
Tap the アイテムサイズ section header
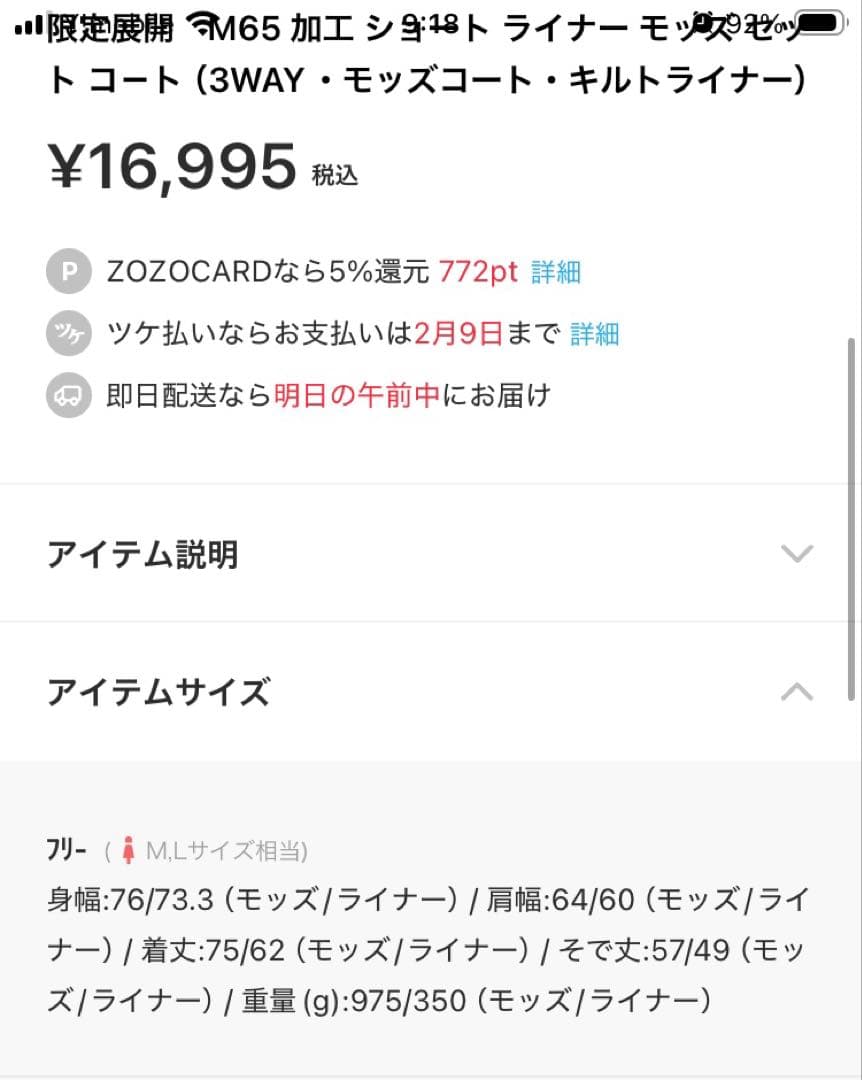click(159, 691)
